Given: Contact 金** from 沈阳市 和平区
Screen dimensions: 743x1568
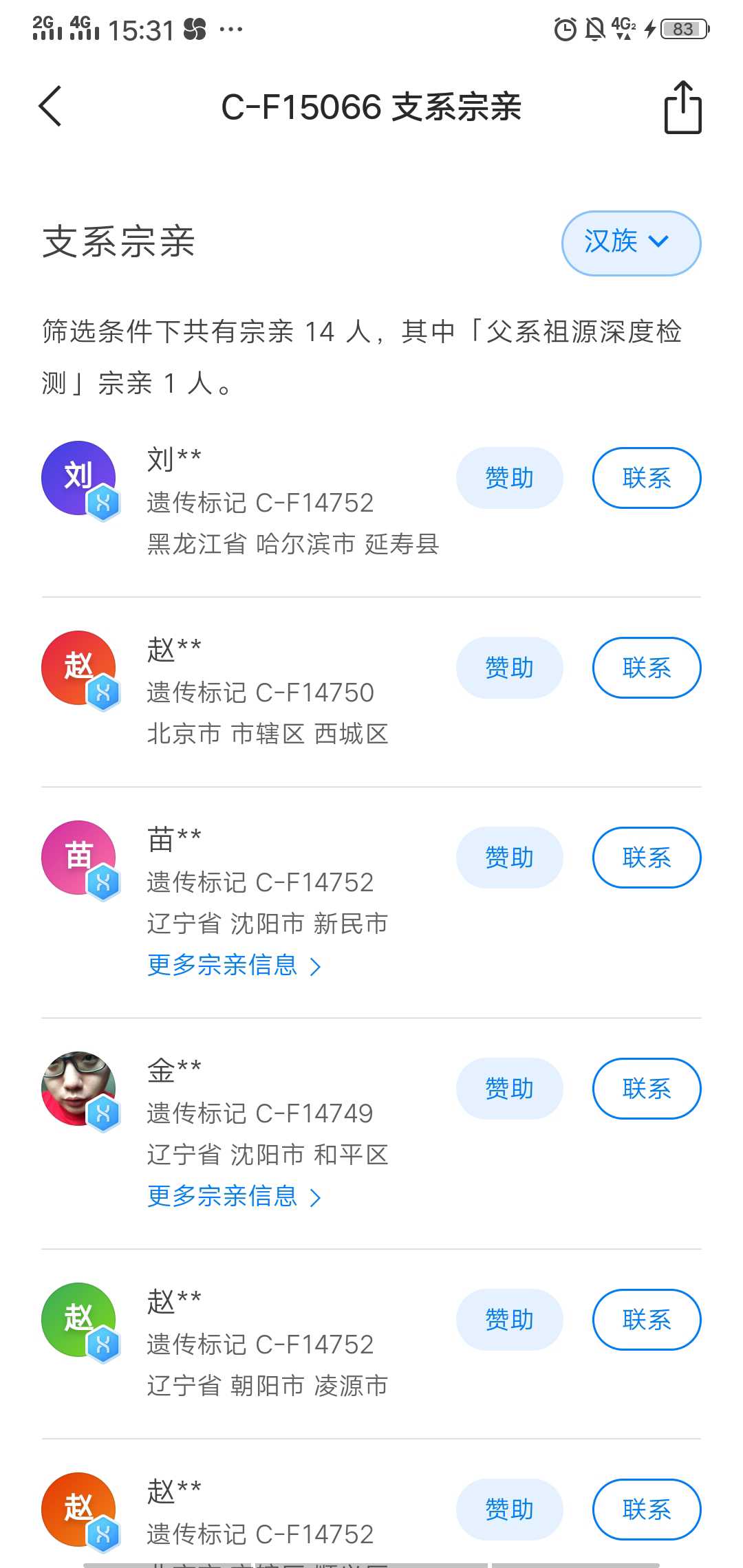Looking at the screenshot, I should (x=646, y=1089).
